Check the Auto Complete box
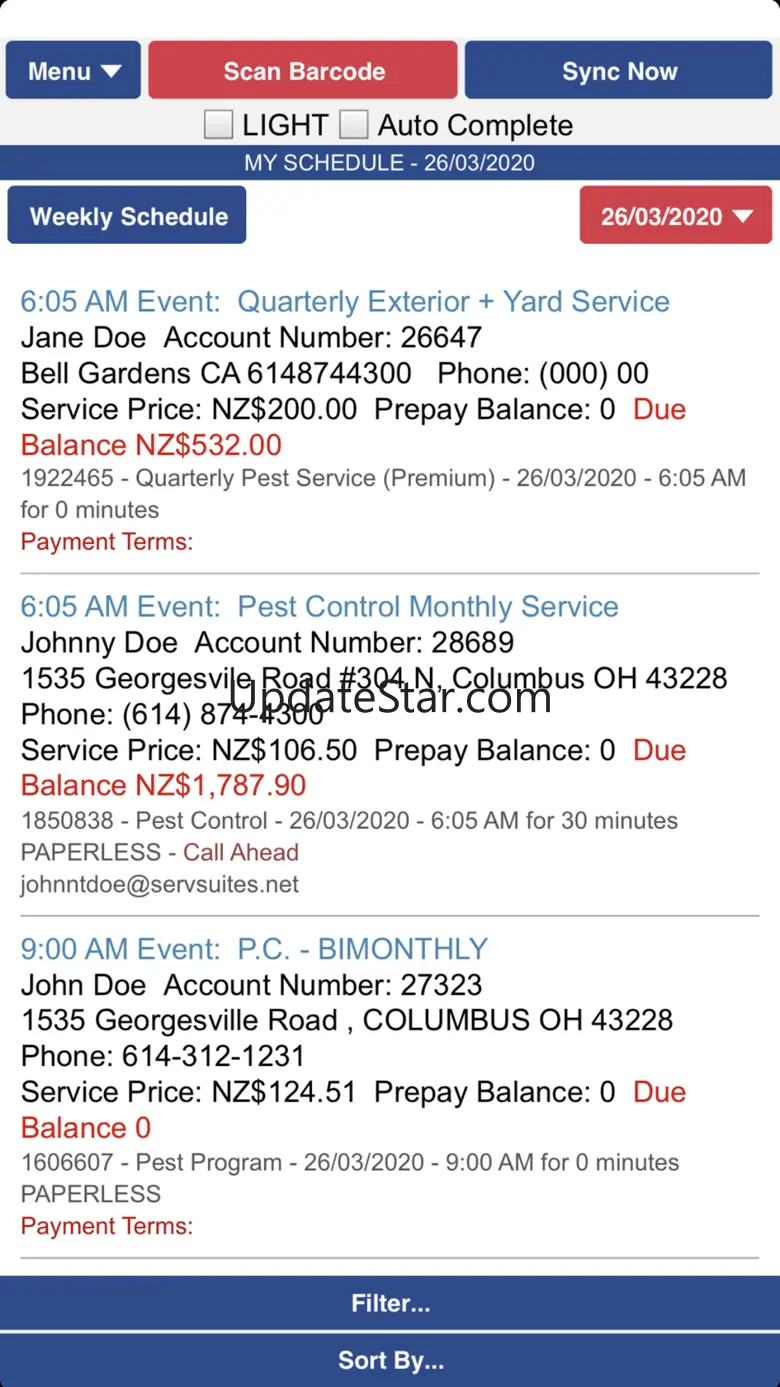Viewport: 780px width, 1387px height. coord(353,125)
